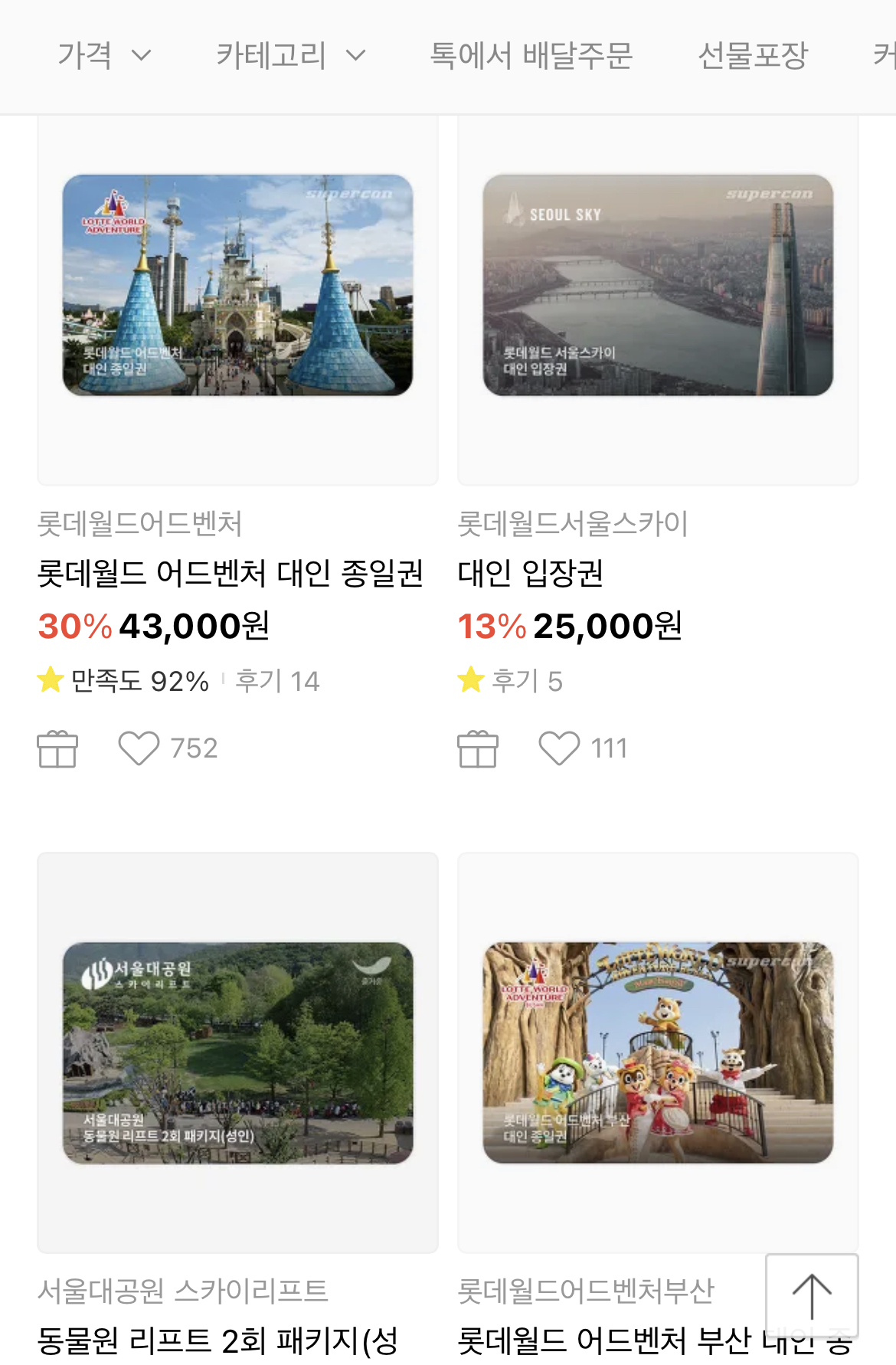This screenshot has height=1365, width=896.
Task: Gift the 롯데월드 어드벤처 대인 종일권
Action: click(x=57, y=748)
